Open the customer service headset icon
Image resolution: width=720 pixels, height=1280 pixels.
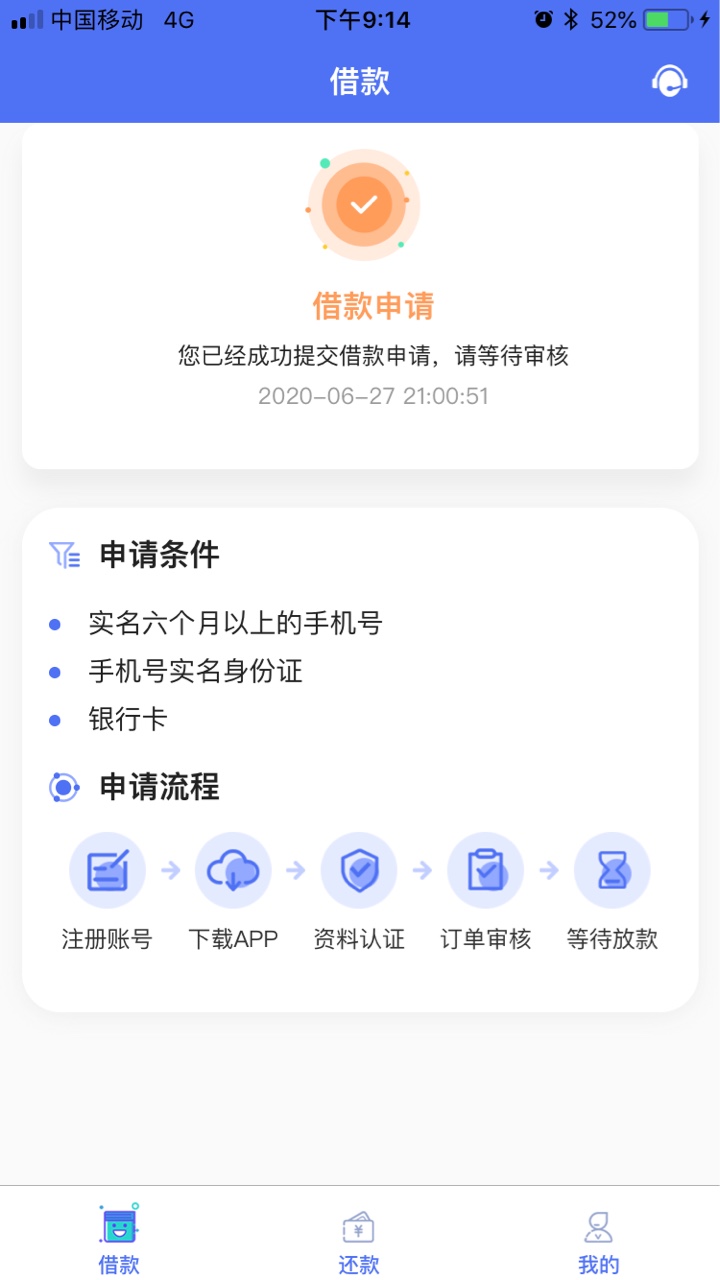[x=669, y=81]
